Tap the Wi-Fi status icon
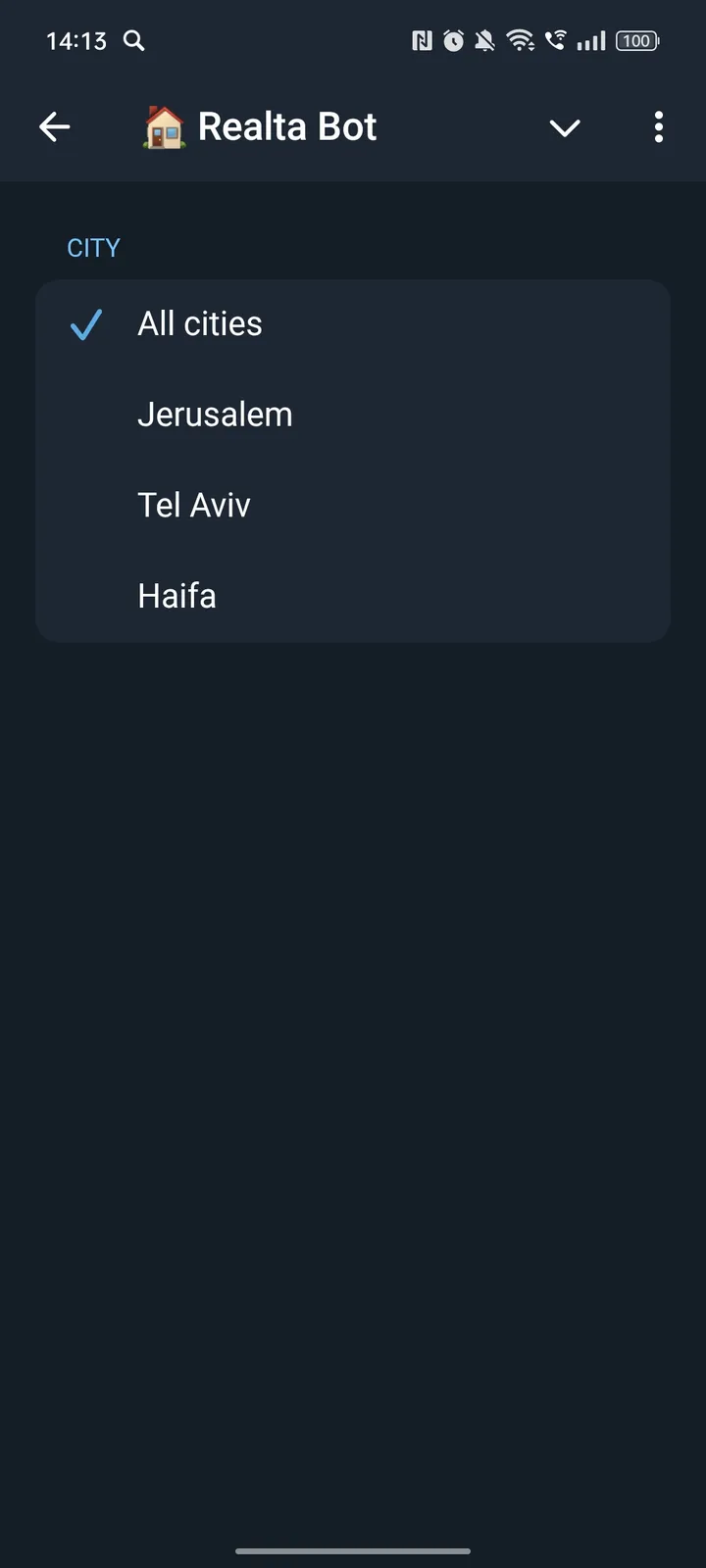The height and width of the screenshot is (1568, 706). pos(521,40)
